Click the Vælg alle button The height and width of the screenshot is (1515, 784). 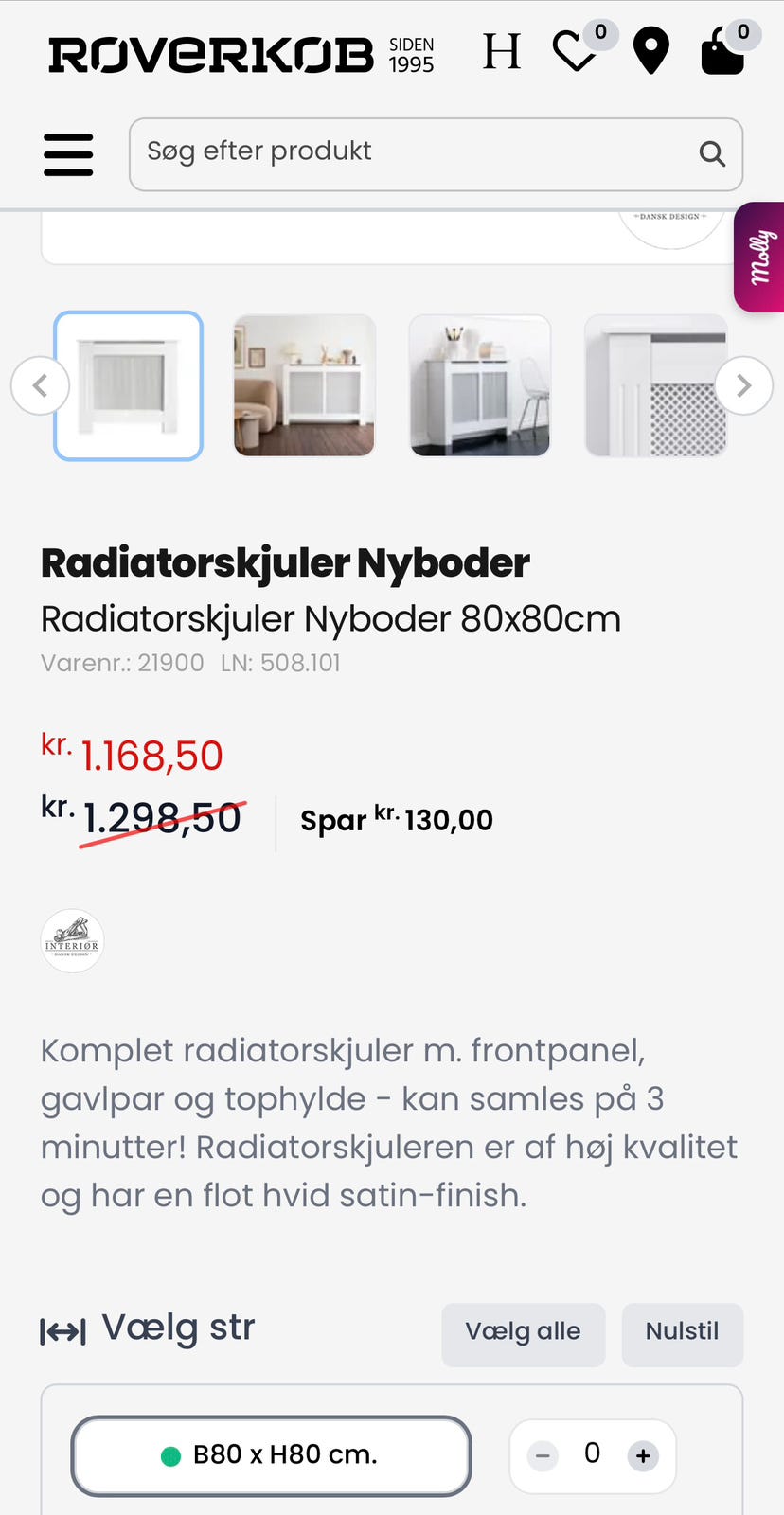[x=523, y=1333]
